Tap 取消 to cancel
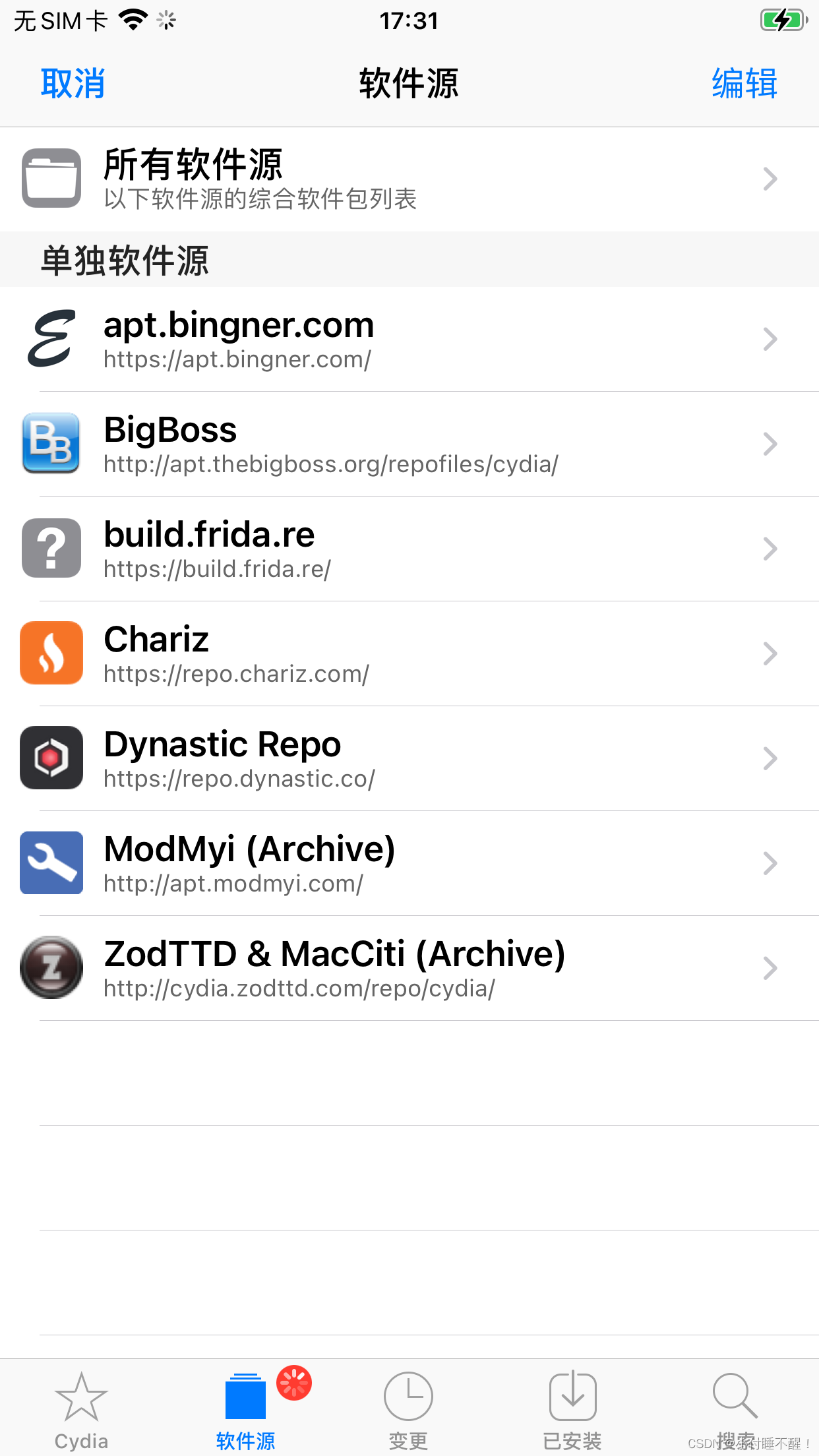 [x=73, y=83]
